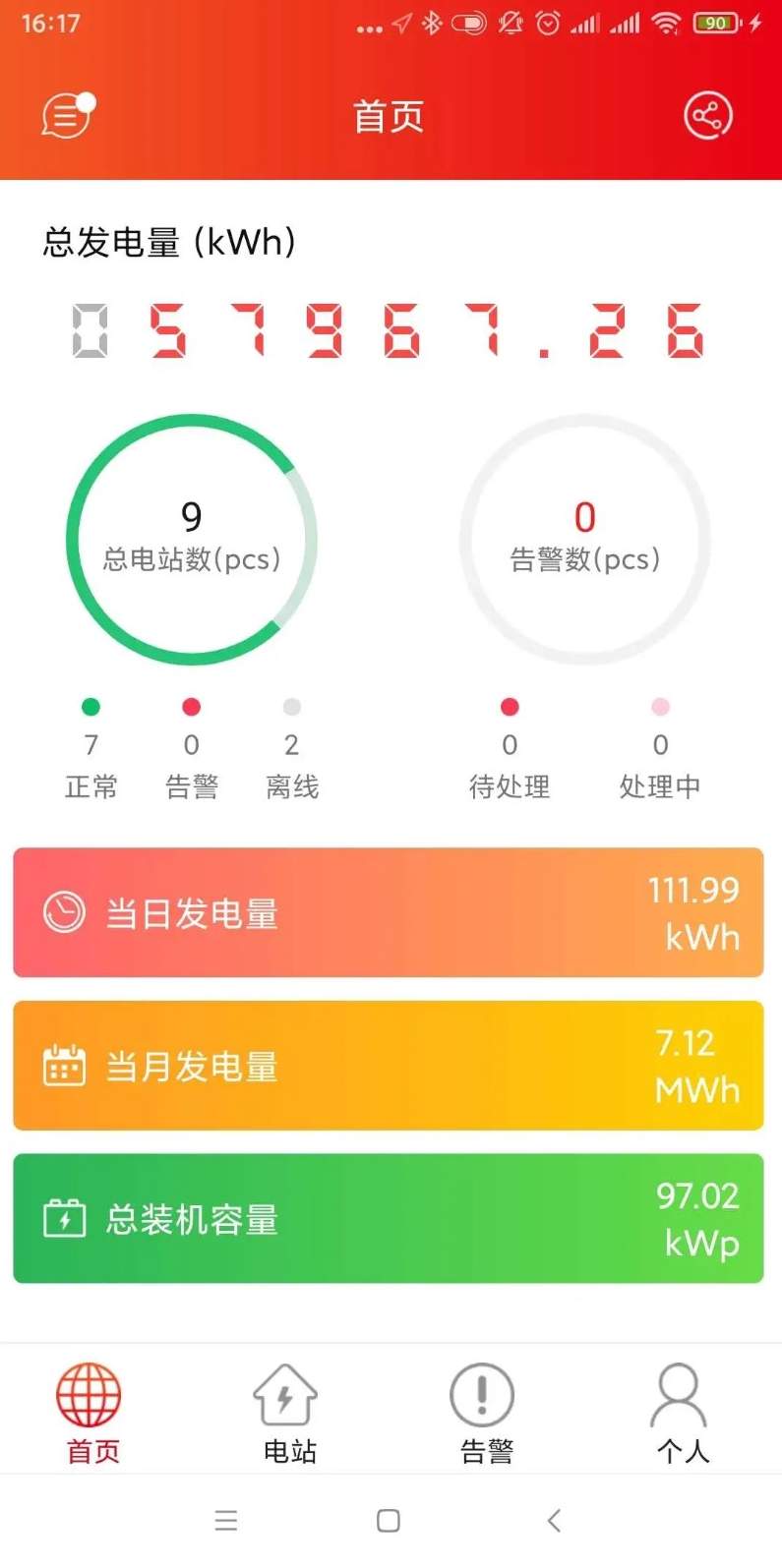Select the red 待处理 pending status dot
This screenshot has height=1568, width=782.
510,706
